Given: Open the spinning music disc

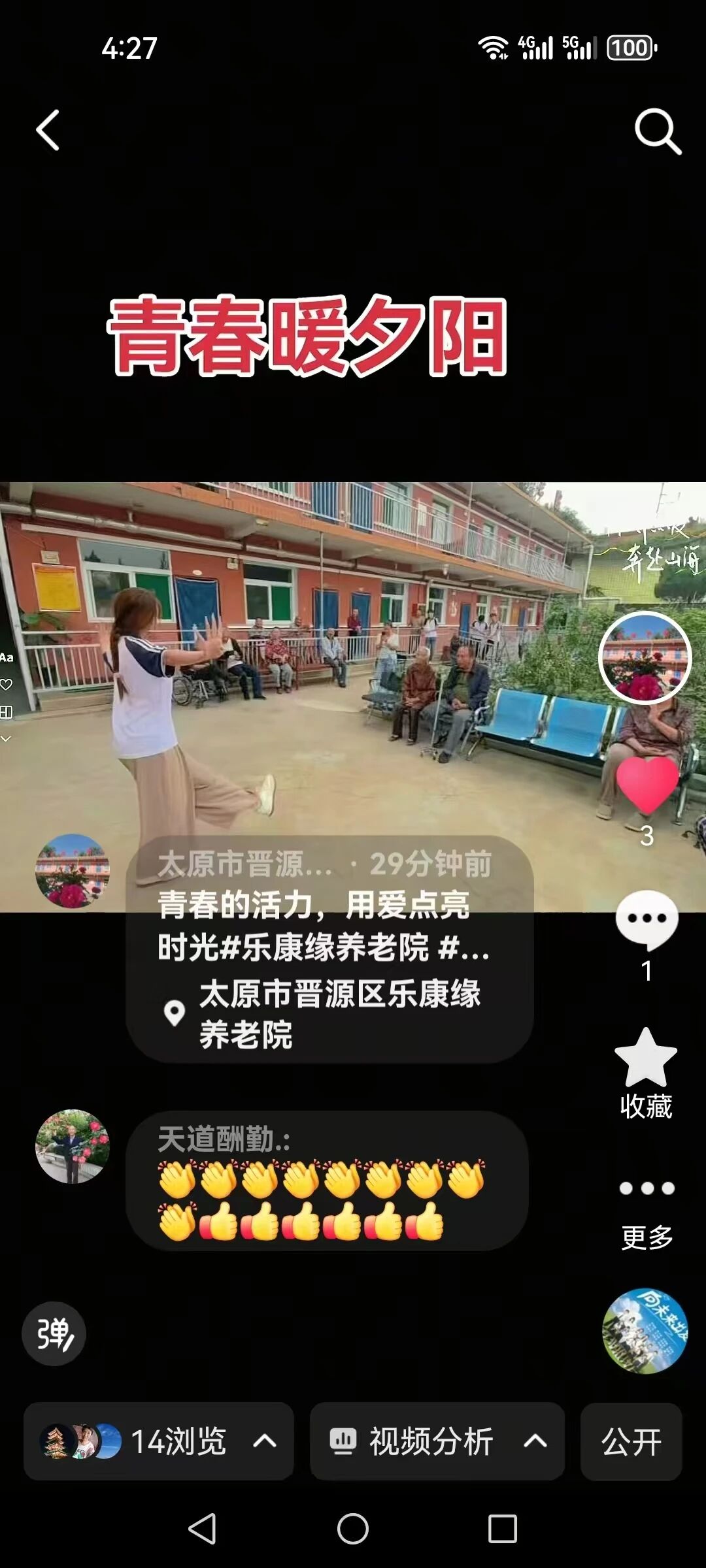Looking at the screenshot, I should pos(645,1331).
